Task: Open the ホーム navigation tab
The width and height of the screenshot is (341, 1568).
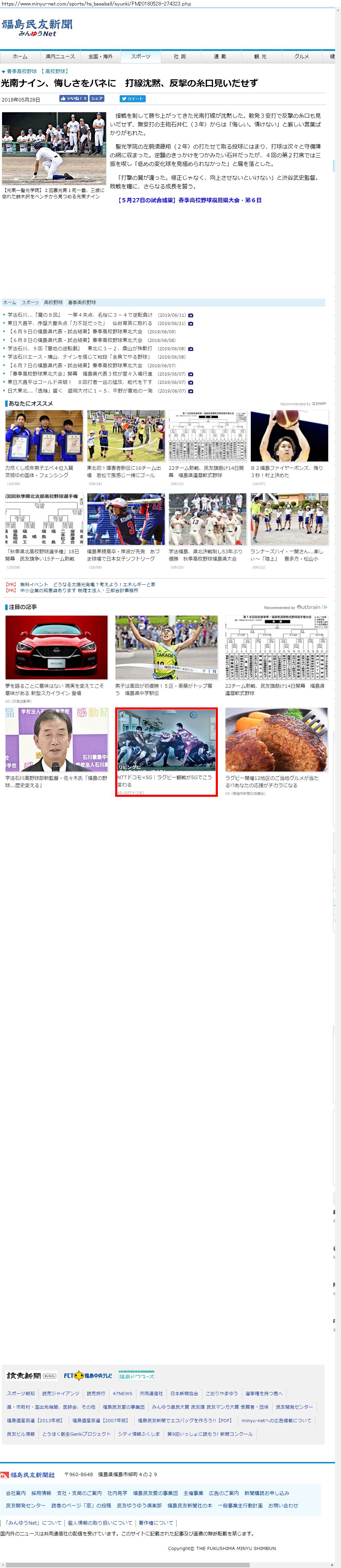Action: coord(20,56)
